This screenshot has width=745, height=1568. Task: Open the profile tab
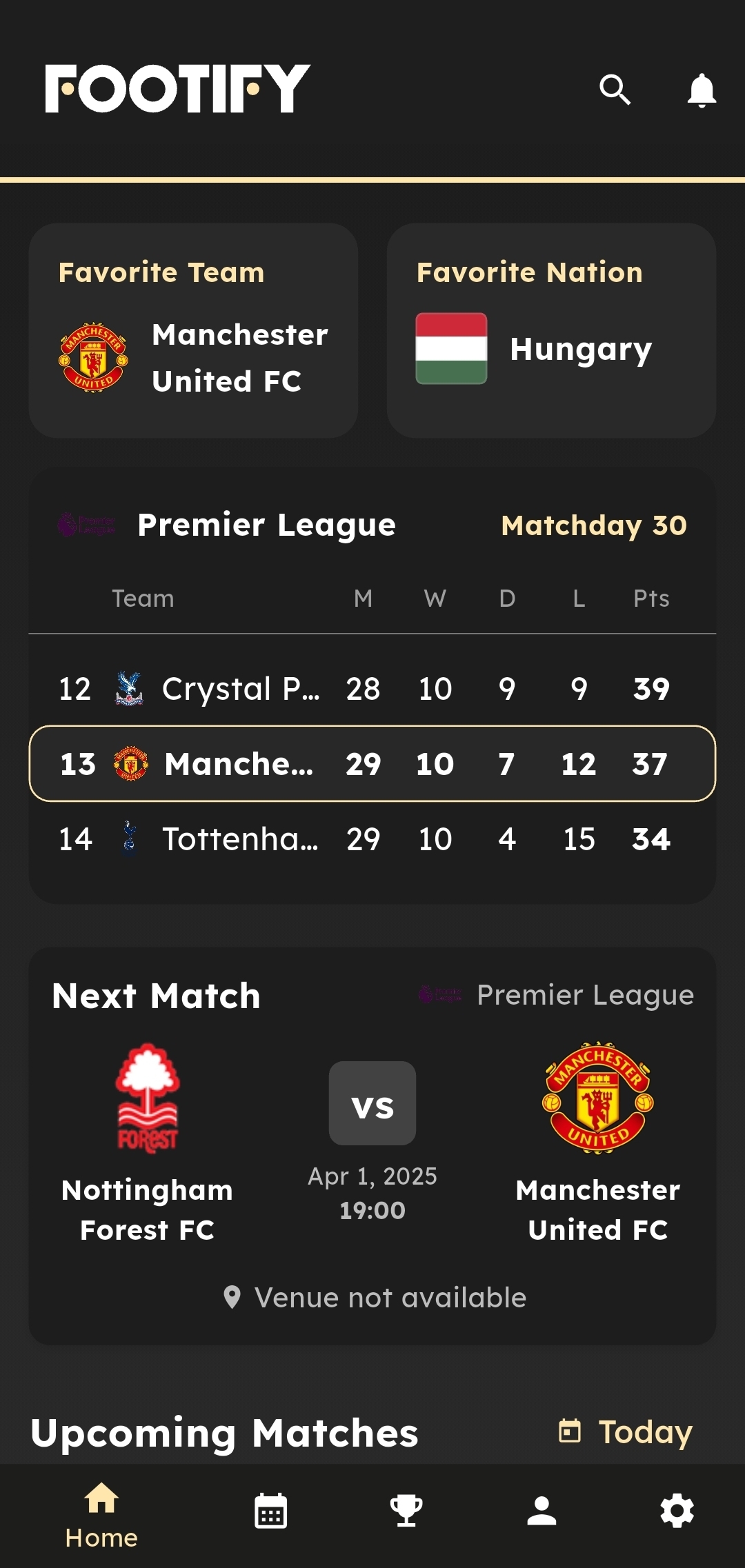coord(542,1510)
